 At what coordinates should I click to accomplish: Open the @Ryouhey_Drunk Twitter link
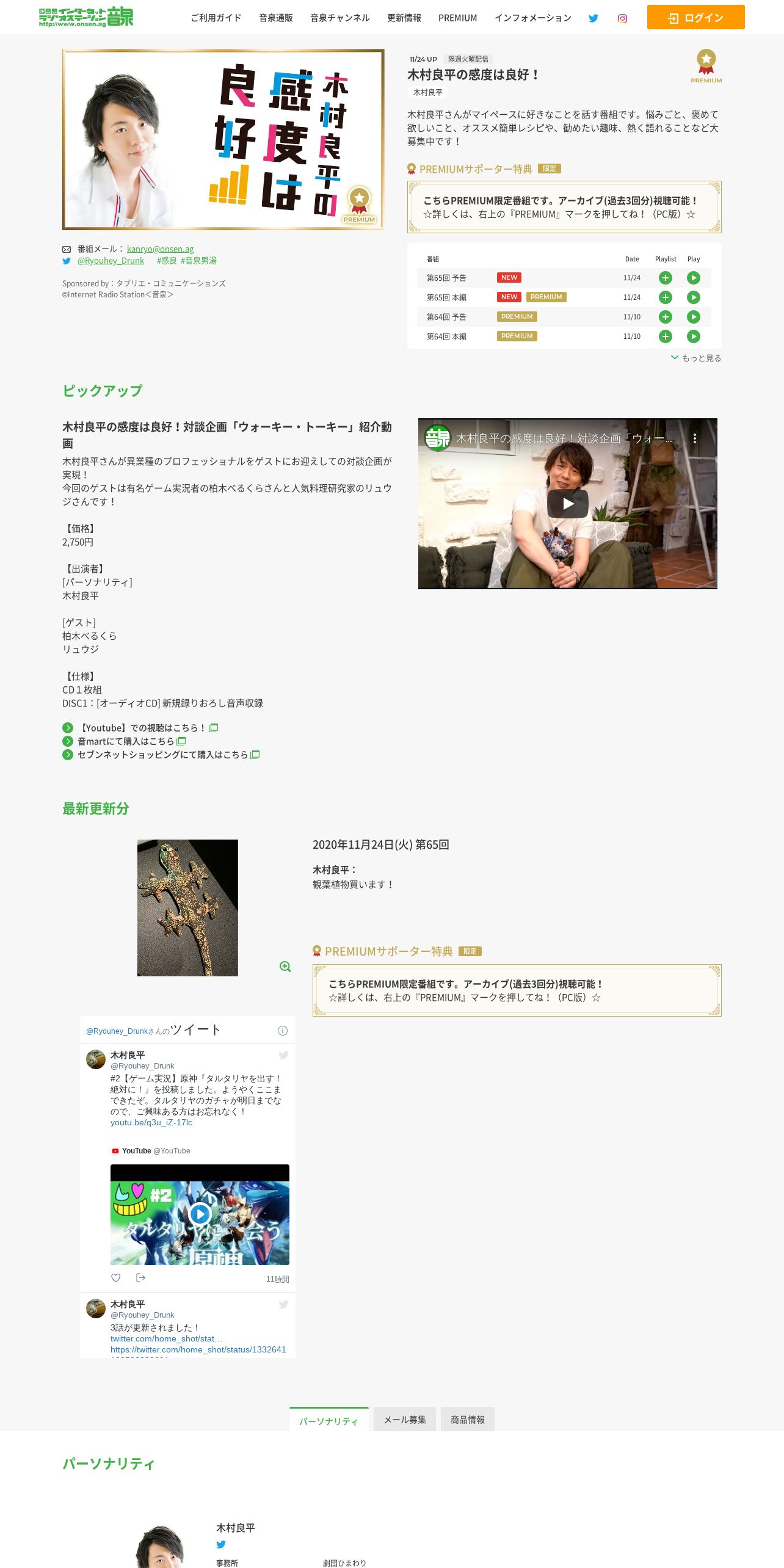pyautogui.click(x=111, y=260)
